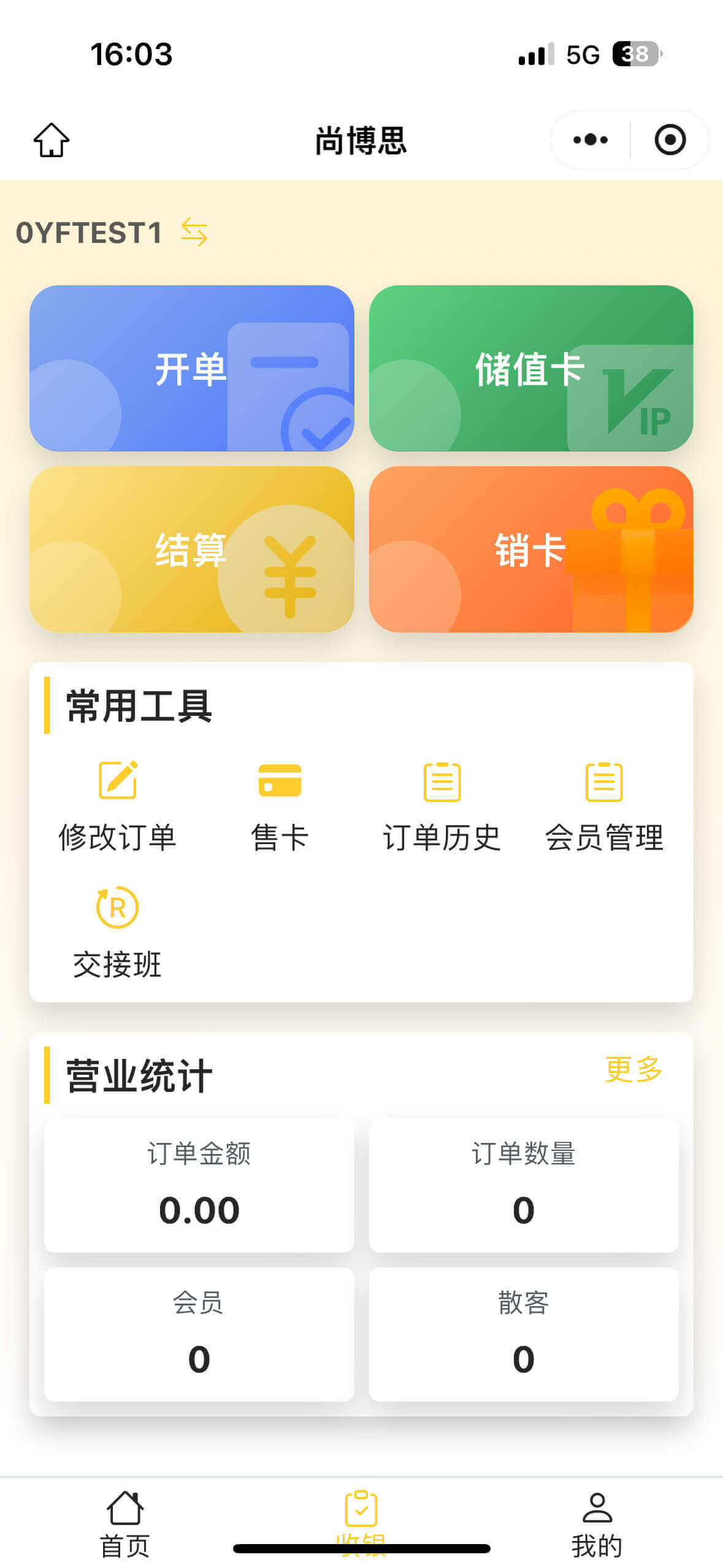Open mini-program options with the ··· button
This screenshot has height=1568, width=723.
click(589, 139)
